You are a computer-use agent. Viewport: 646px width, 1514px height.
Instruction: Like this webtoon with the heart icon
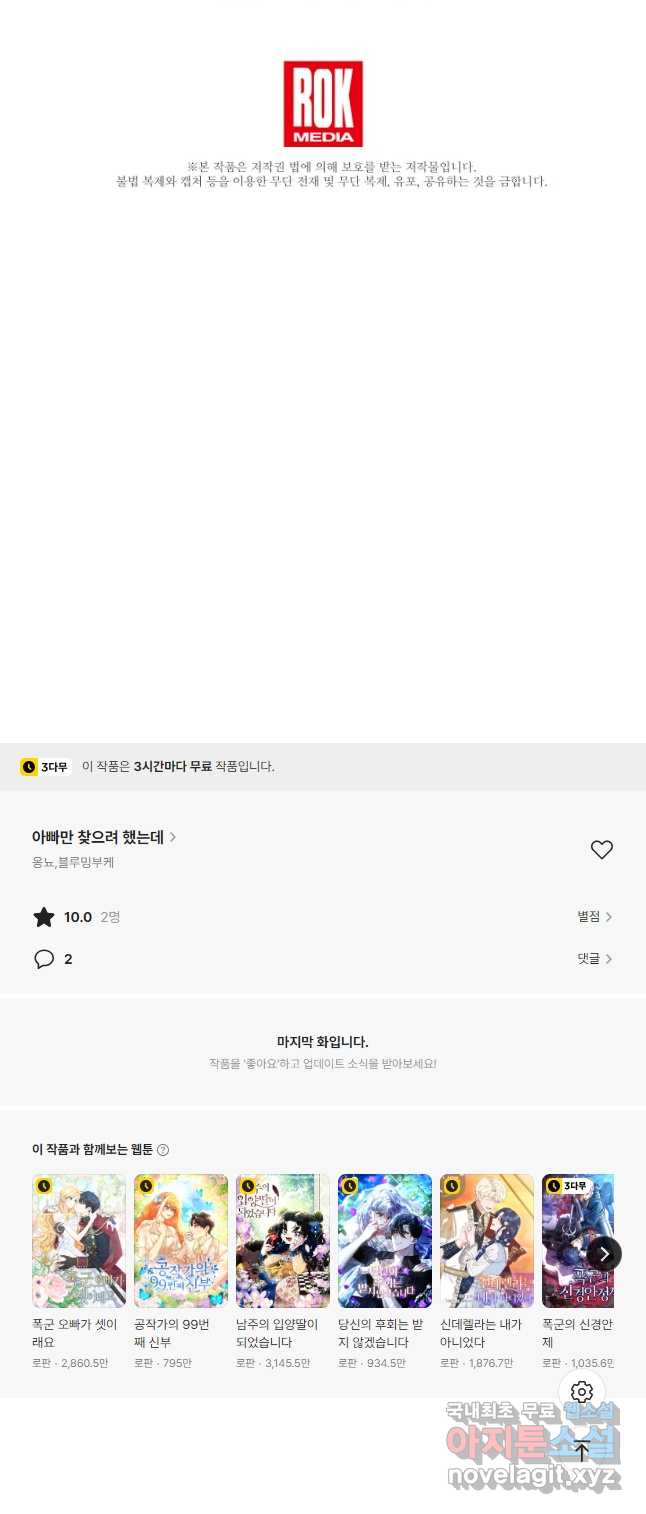pos(601,850)
